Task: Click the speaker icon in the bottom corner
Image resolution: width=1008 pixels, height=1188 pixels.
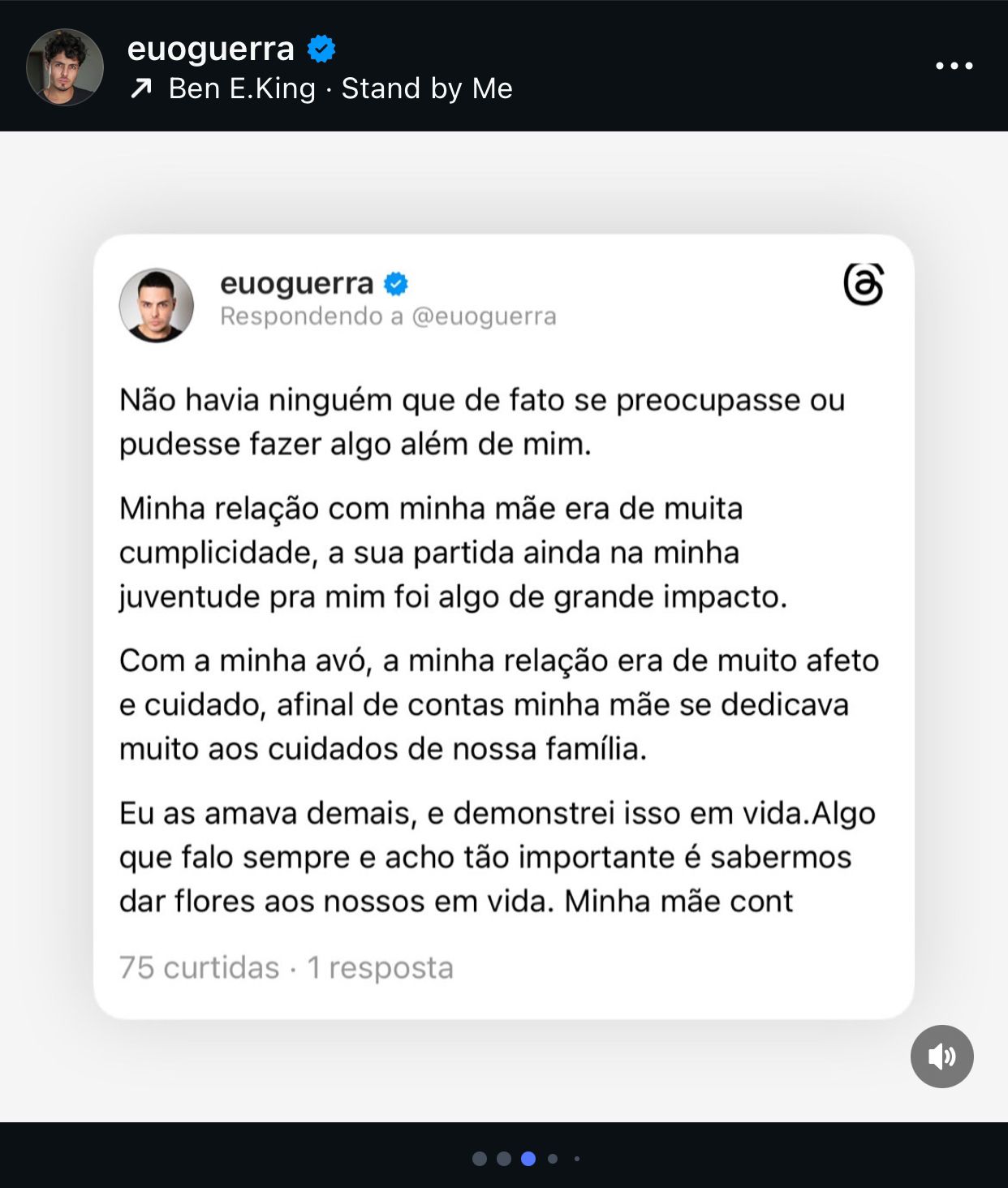Action: point(941,1057)
